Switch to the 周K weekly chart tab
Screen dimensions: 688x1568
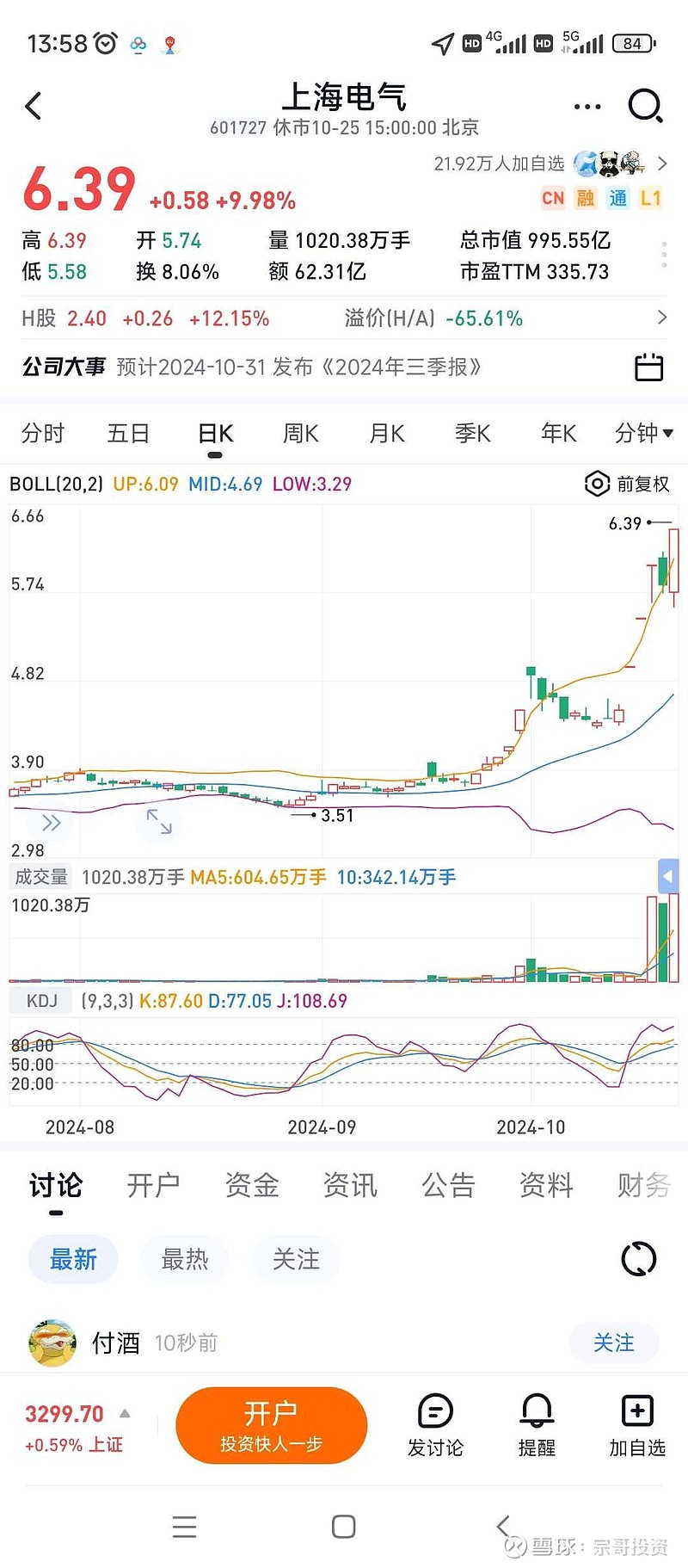click(x=299, y=433)
